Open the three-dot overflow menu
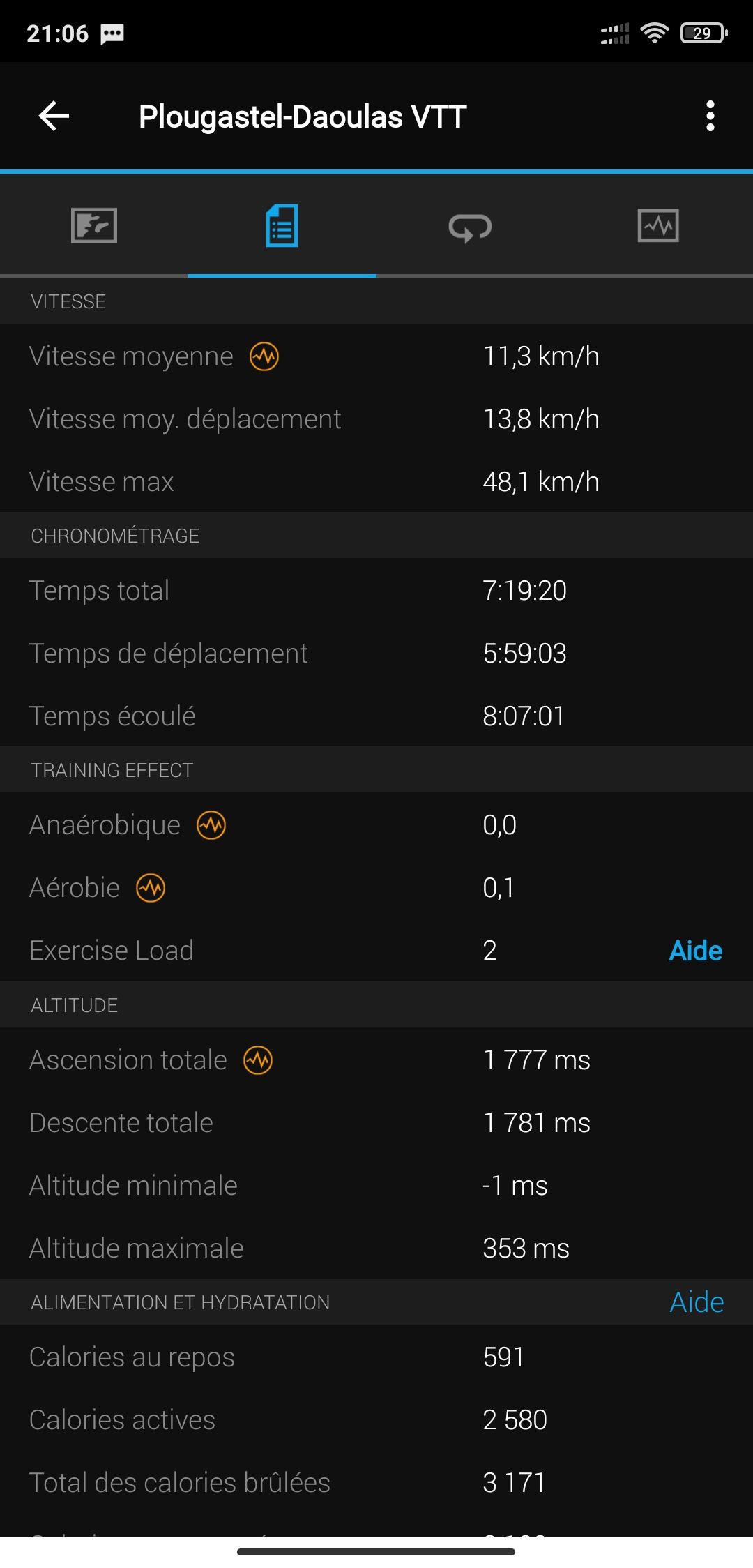 click(x=710, y=116)
